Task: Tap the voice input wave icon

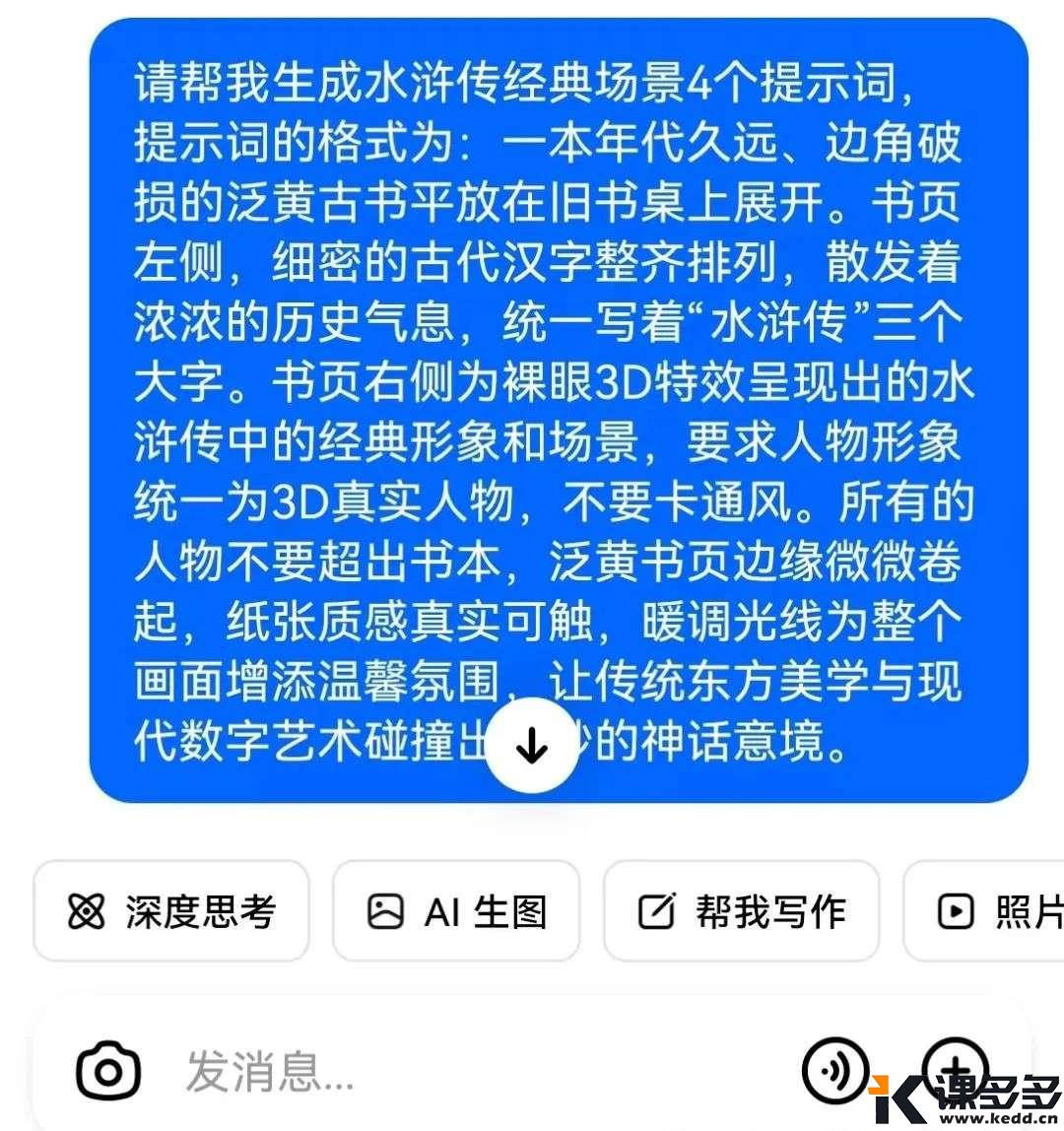Action: 835,1071
